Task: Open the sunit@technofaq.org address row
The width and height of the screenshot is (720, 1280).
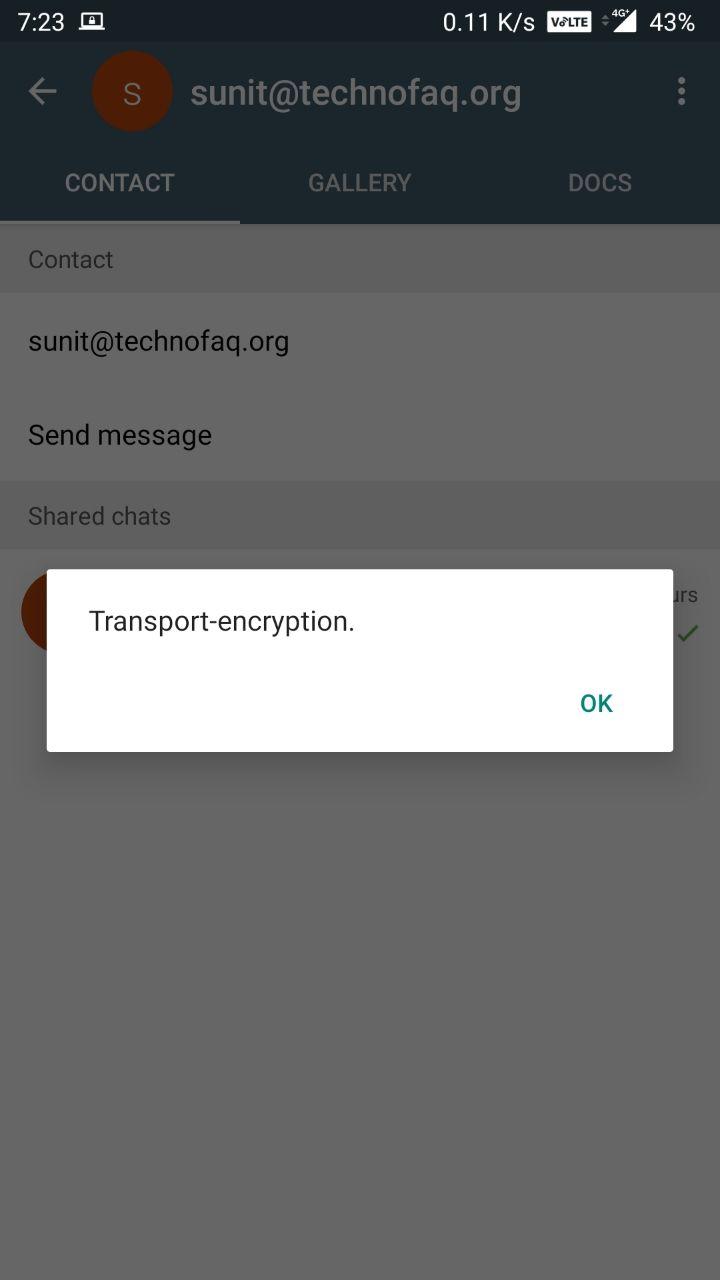Action: (360, 341)
